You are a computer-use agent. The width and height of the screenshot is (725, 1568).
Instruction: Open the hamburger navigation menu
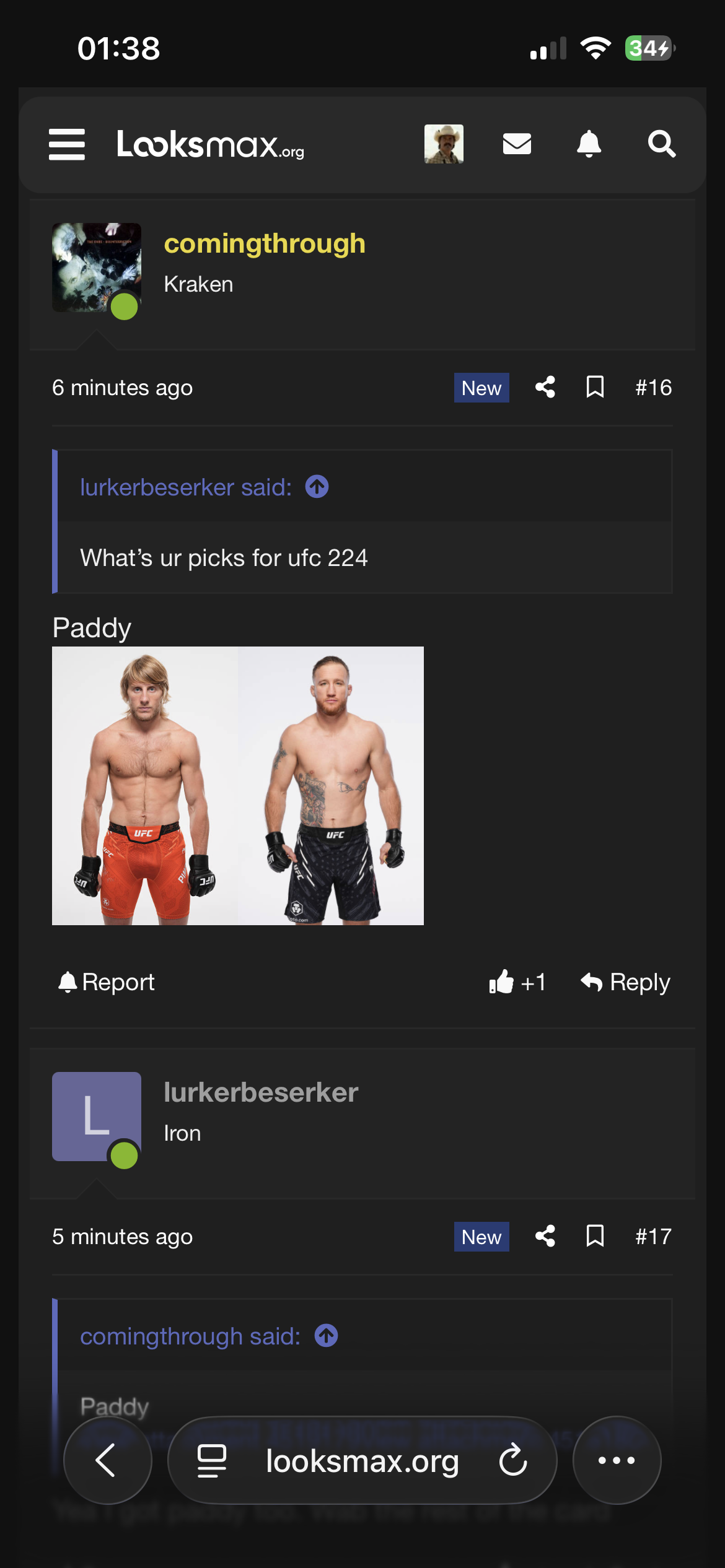67,144
